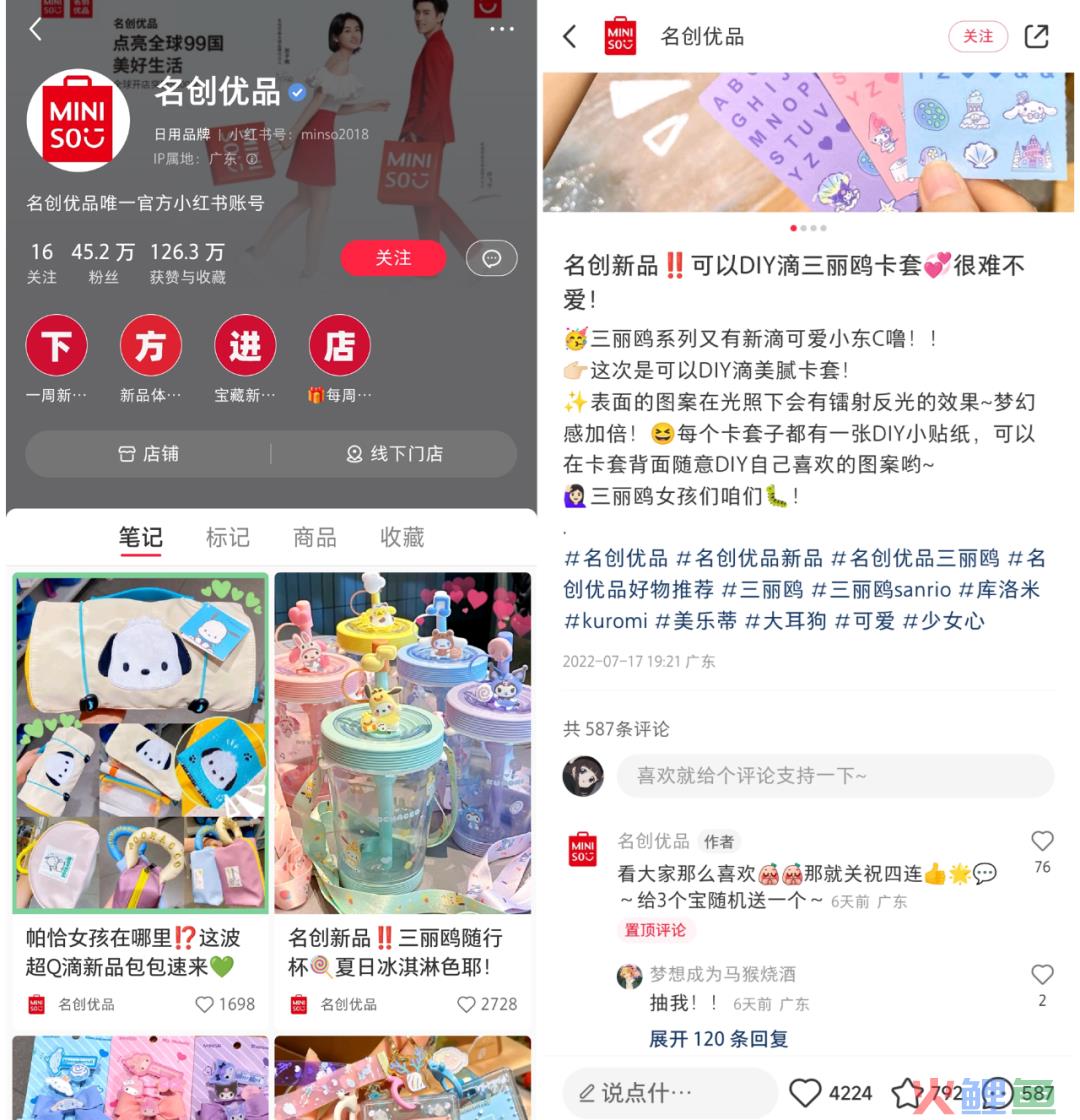Image resolution: width=1080 pixels, height=1120 pixels.
Task: Like the pinned comment with 76 likes
Action: [1042, 841]
